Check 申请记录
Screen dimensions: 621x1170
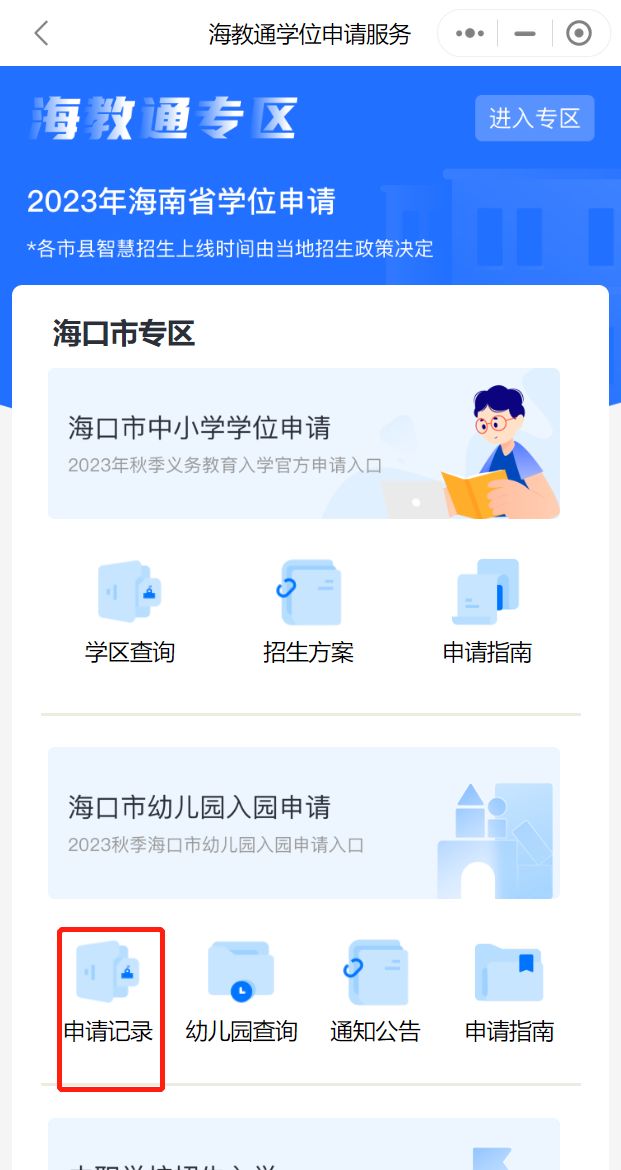tap(109, 992)
